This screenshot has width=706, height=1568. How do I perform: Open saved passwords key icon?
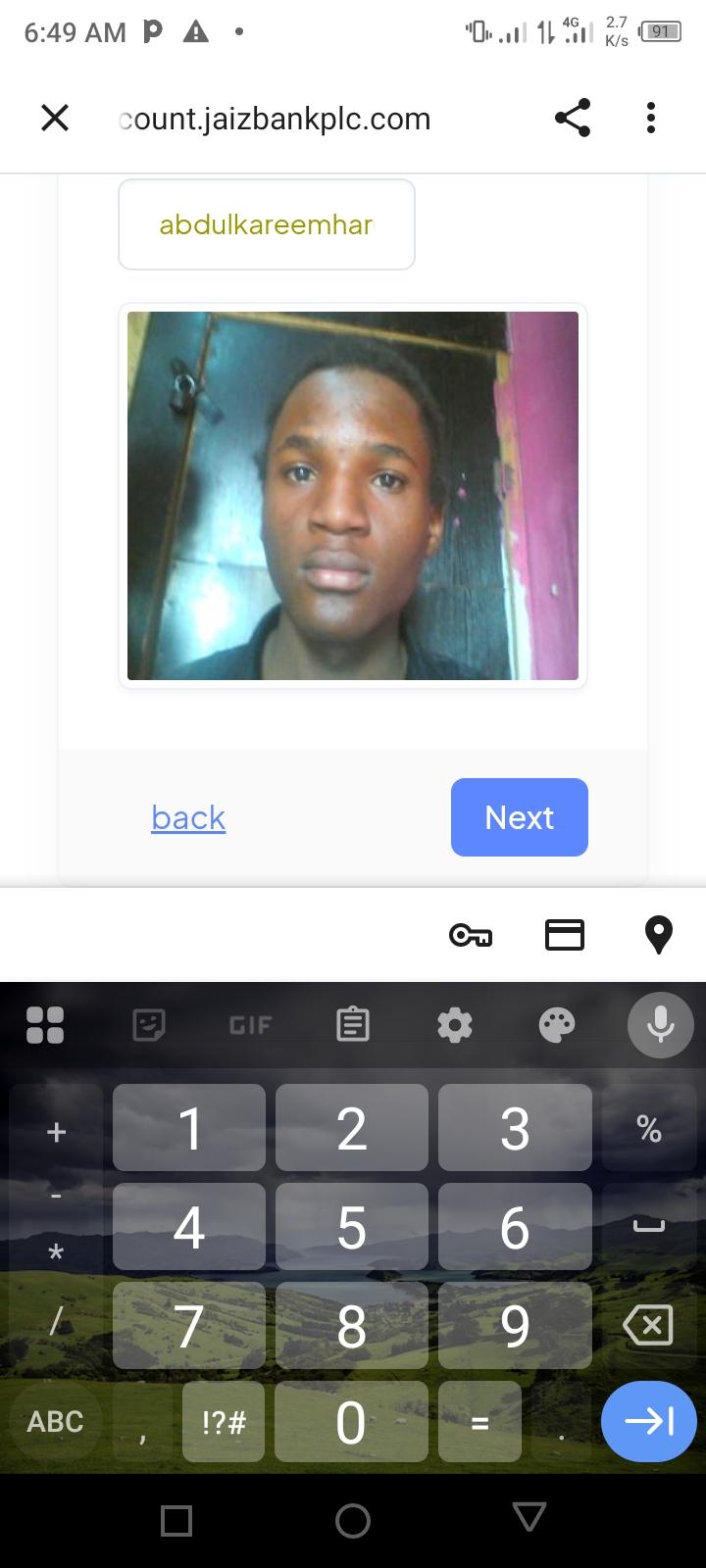coord(471,936)
